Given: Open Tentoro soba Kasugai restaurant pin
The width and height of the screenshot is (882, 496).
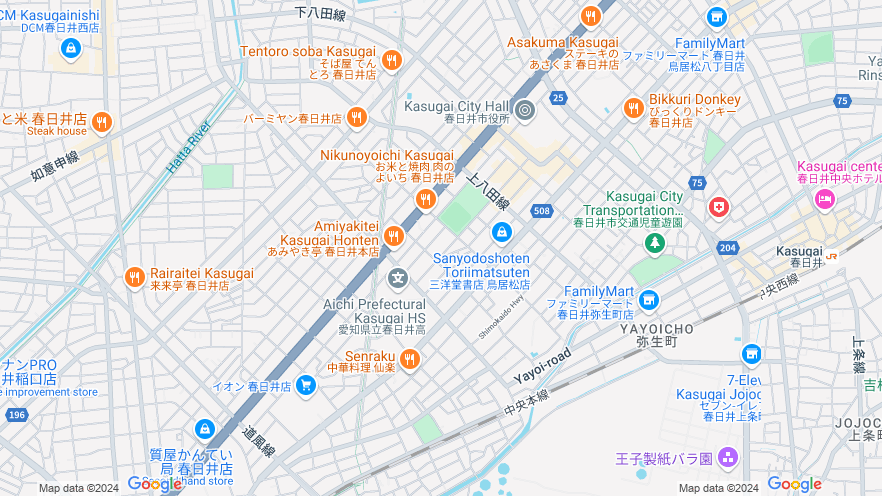Looking at the screenshot, I should pos(391,59).
